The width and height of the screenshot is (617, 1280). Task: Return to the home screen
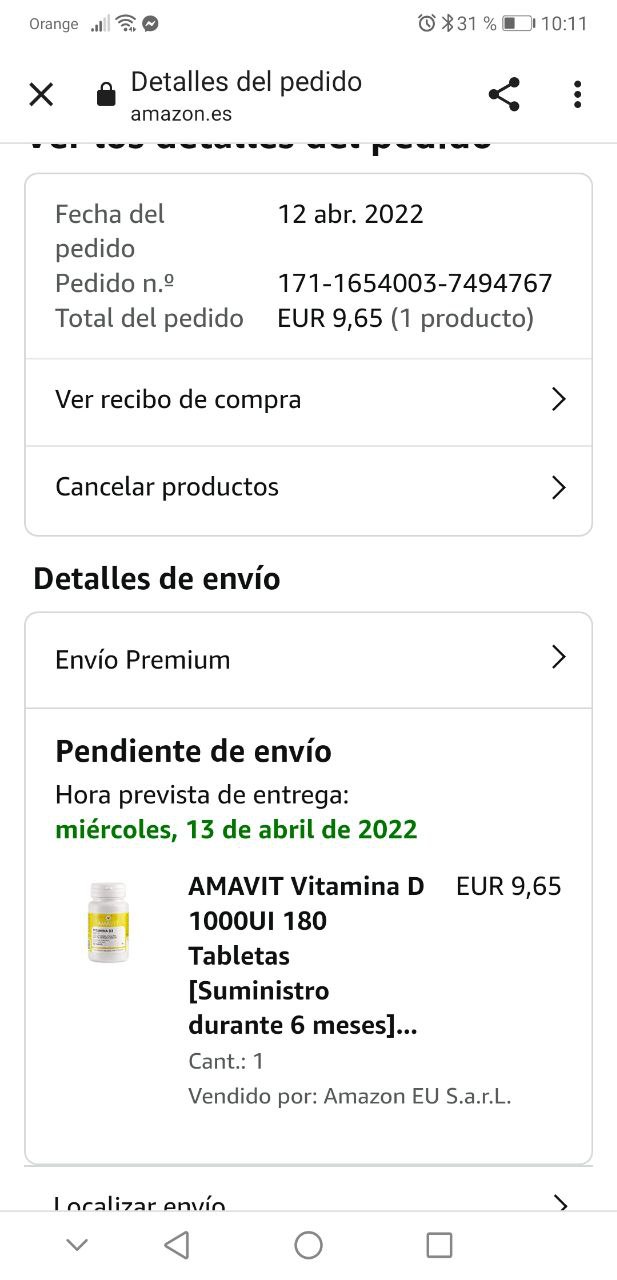(308, 1245)
